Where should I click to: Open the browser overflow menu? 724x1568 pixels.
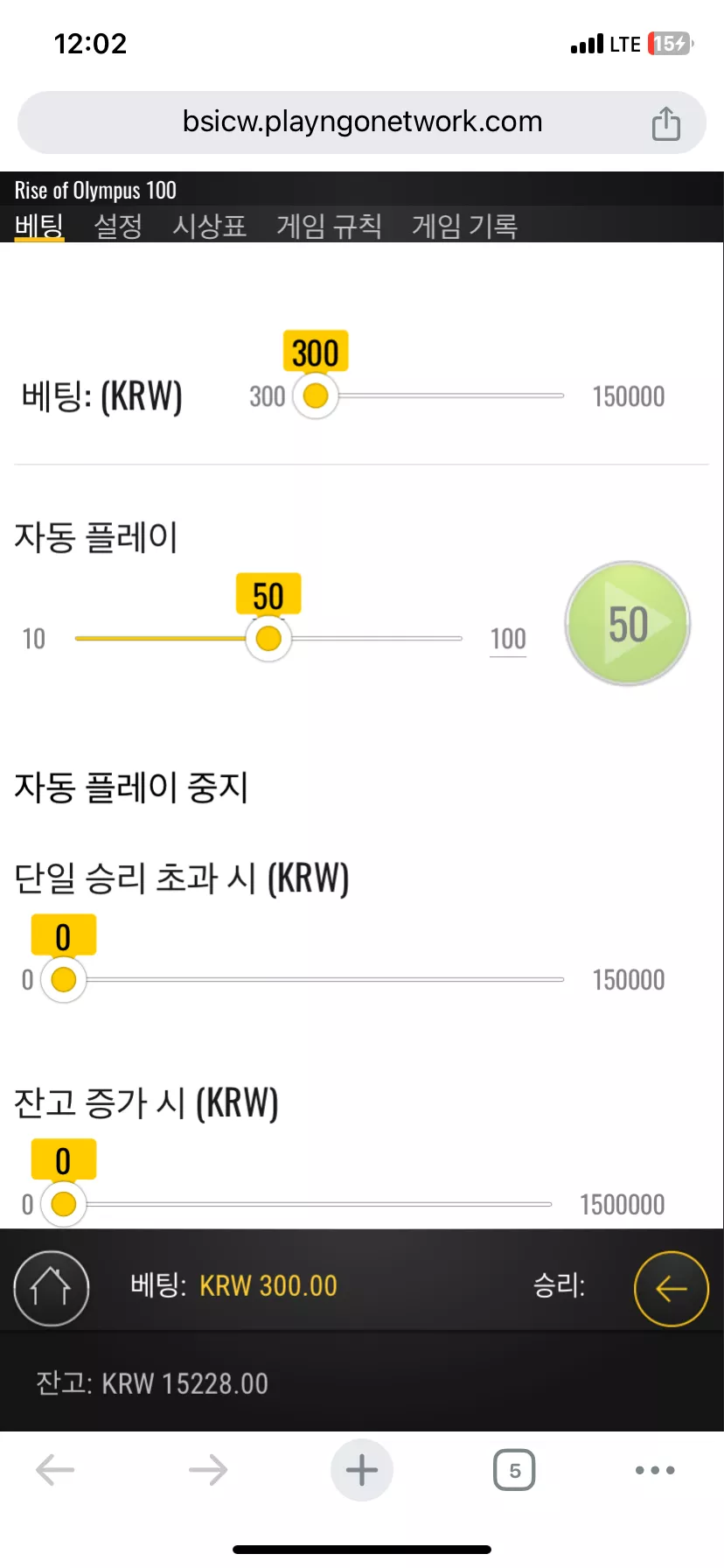(655, 1470)
